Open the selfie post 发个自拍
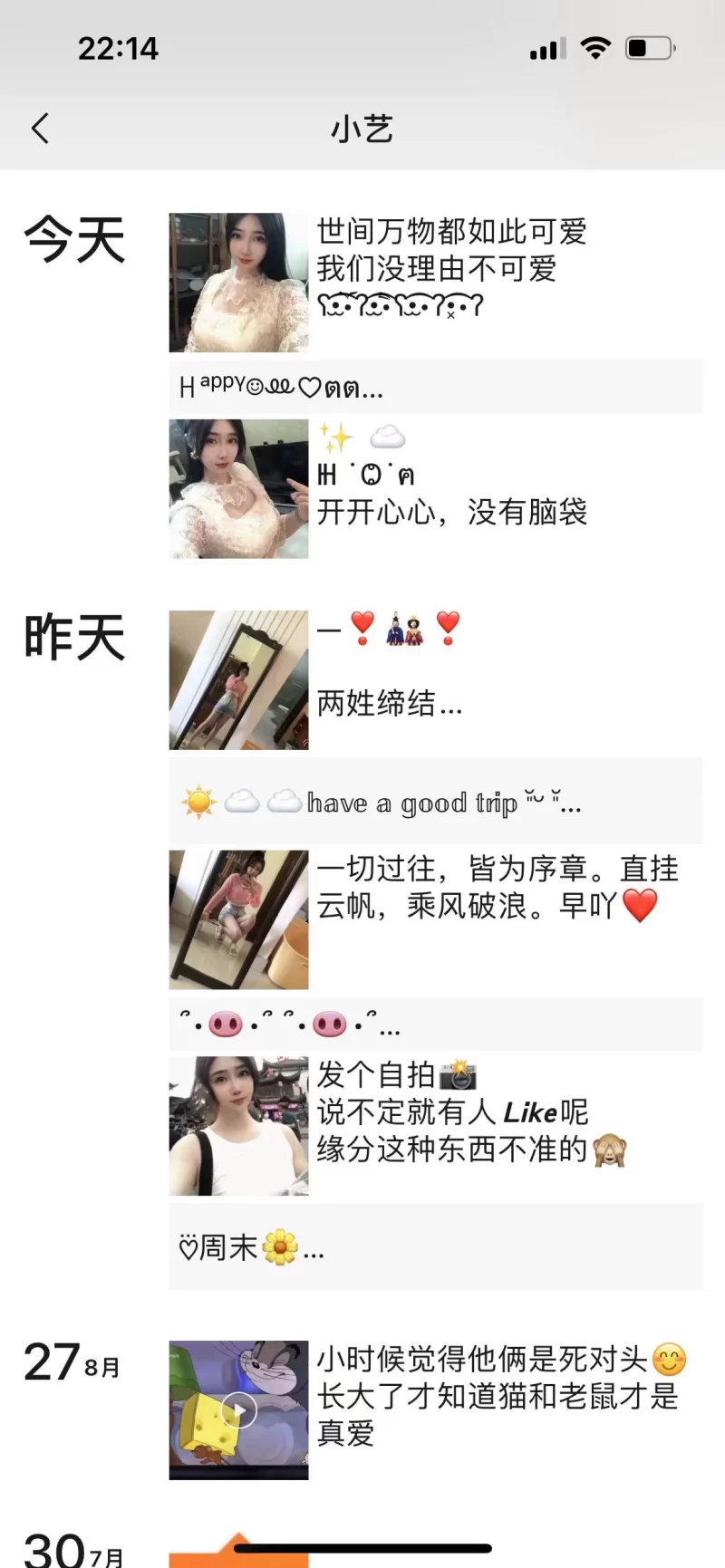 (x=238, y=1125)
